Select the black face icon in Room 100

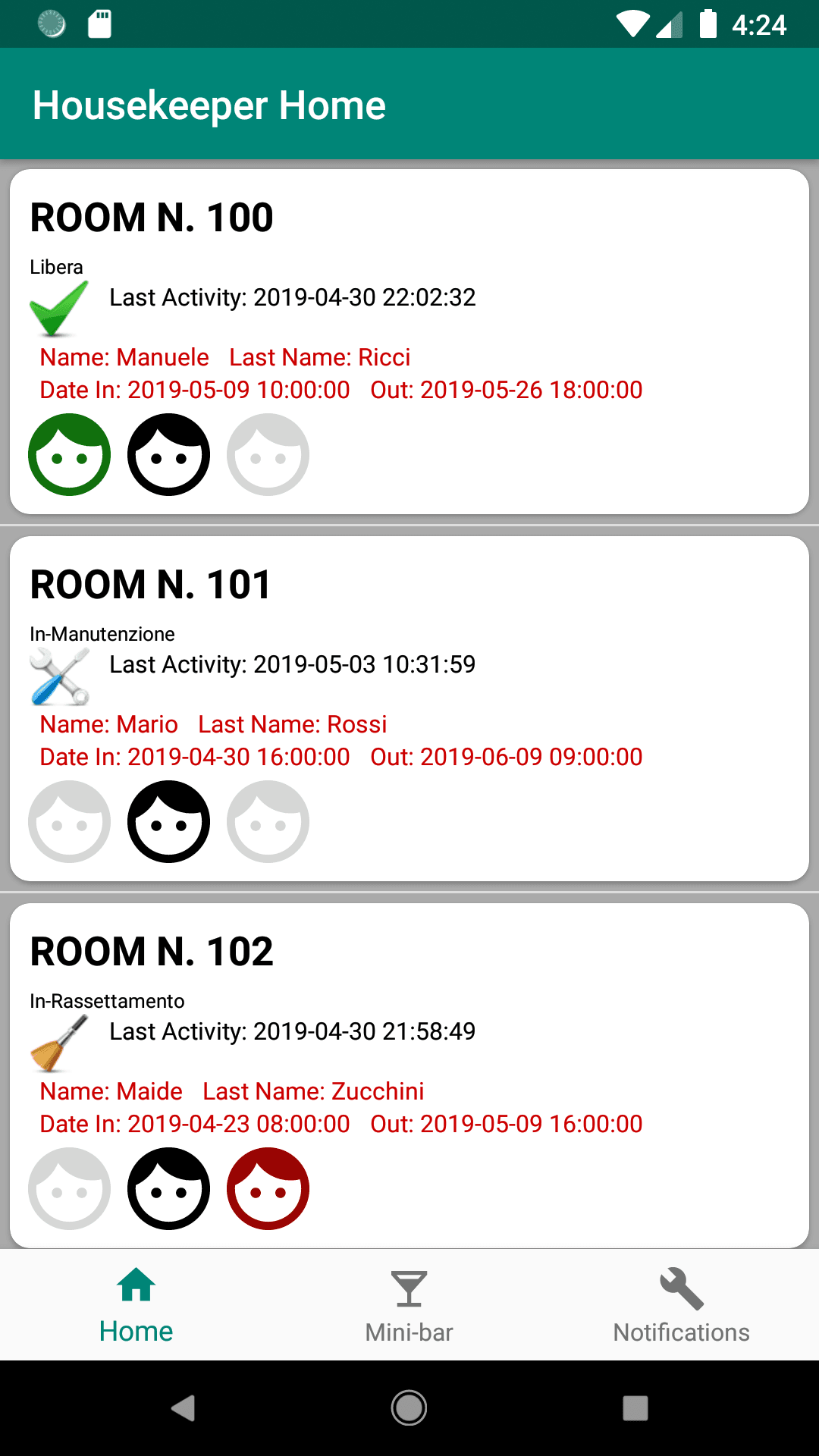click(x=168, y=454)
